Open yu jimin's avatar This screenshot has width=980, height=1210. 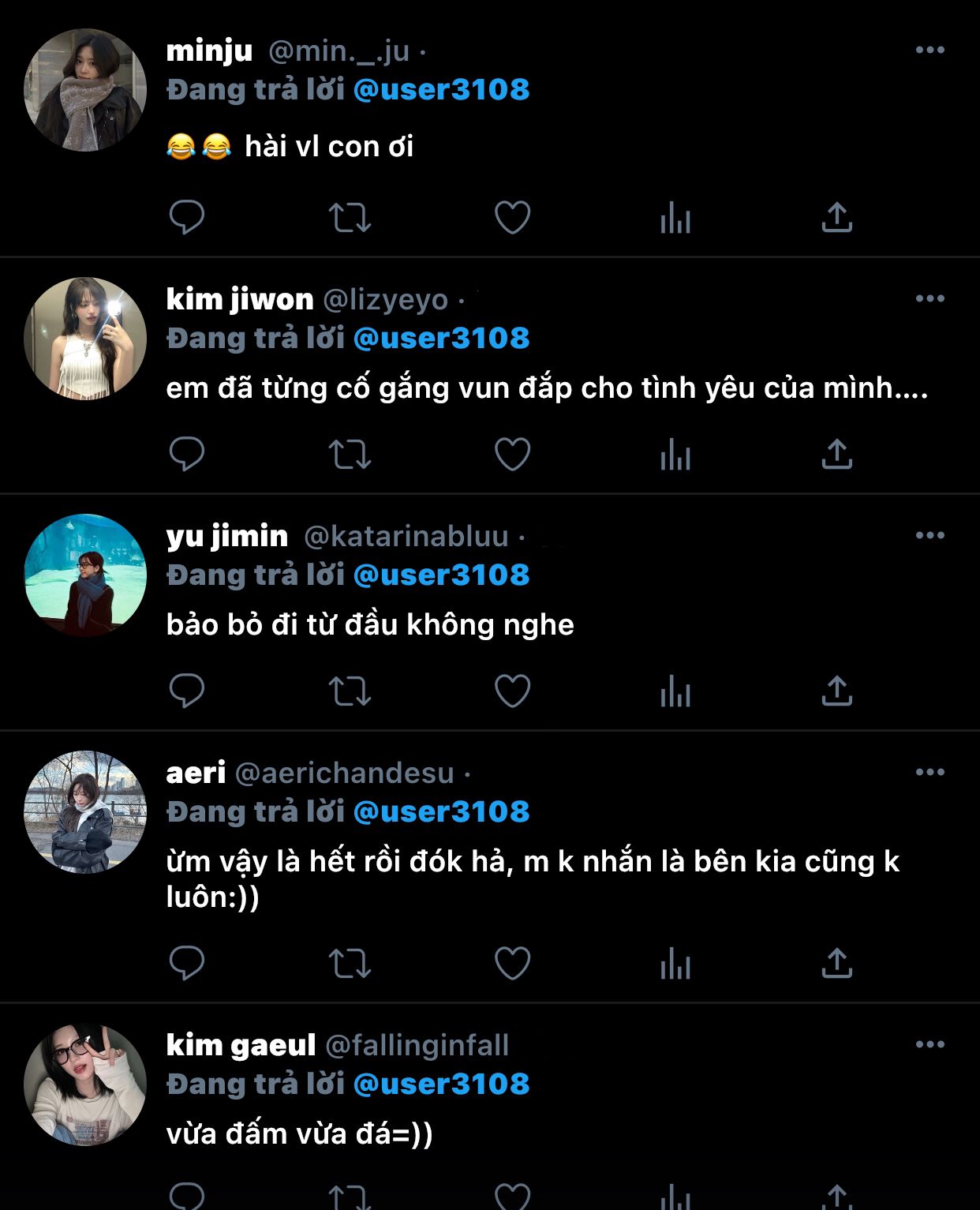coord(85,575)
